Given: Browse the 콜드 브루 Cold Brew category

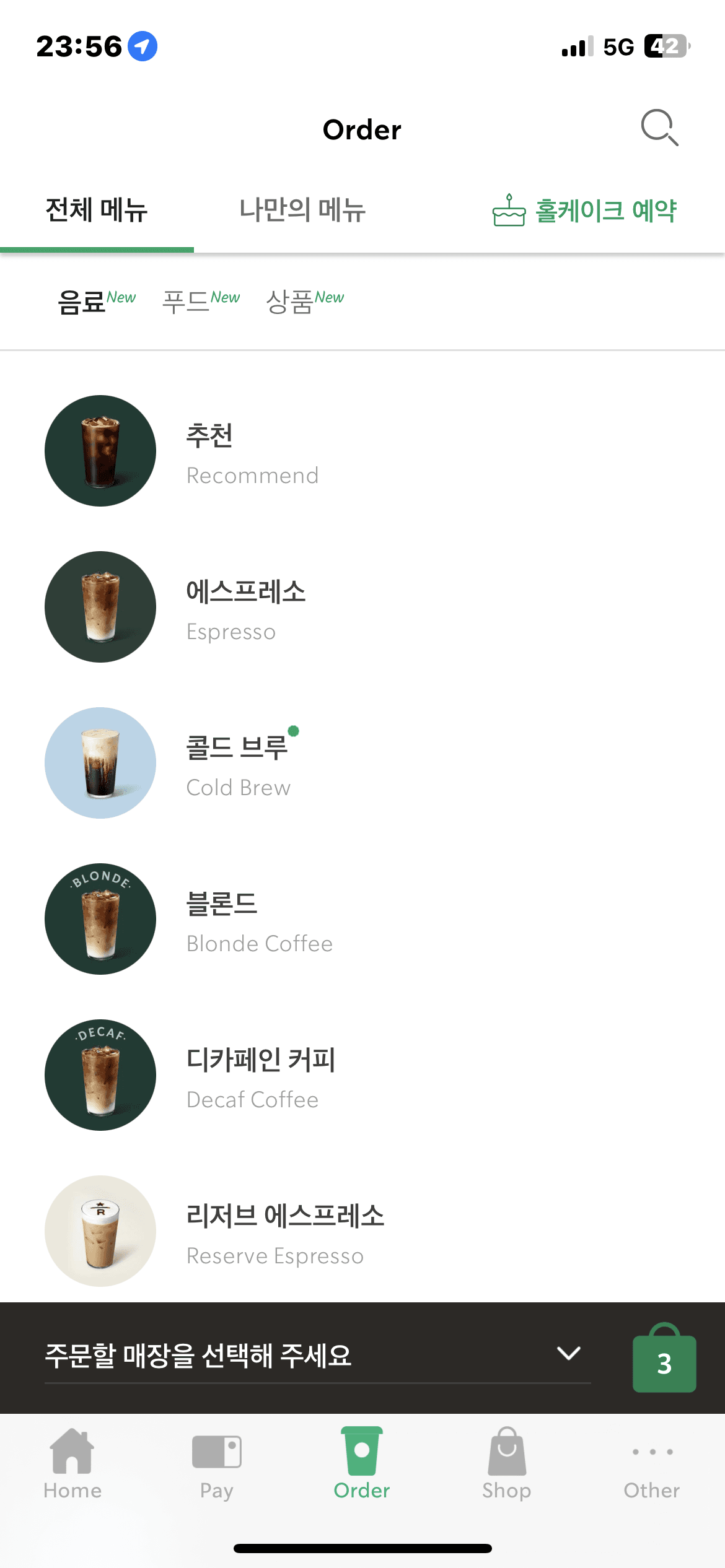Looking at the screenshot, I should tap(238, 764).
